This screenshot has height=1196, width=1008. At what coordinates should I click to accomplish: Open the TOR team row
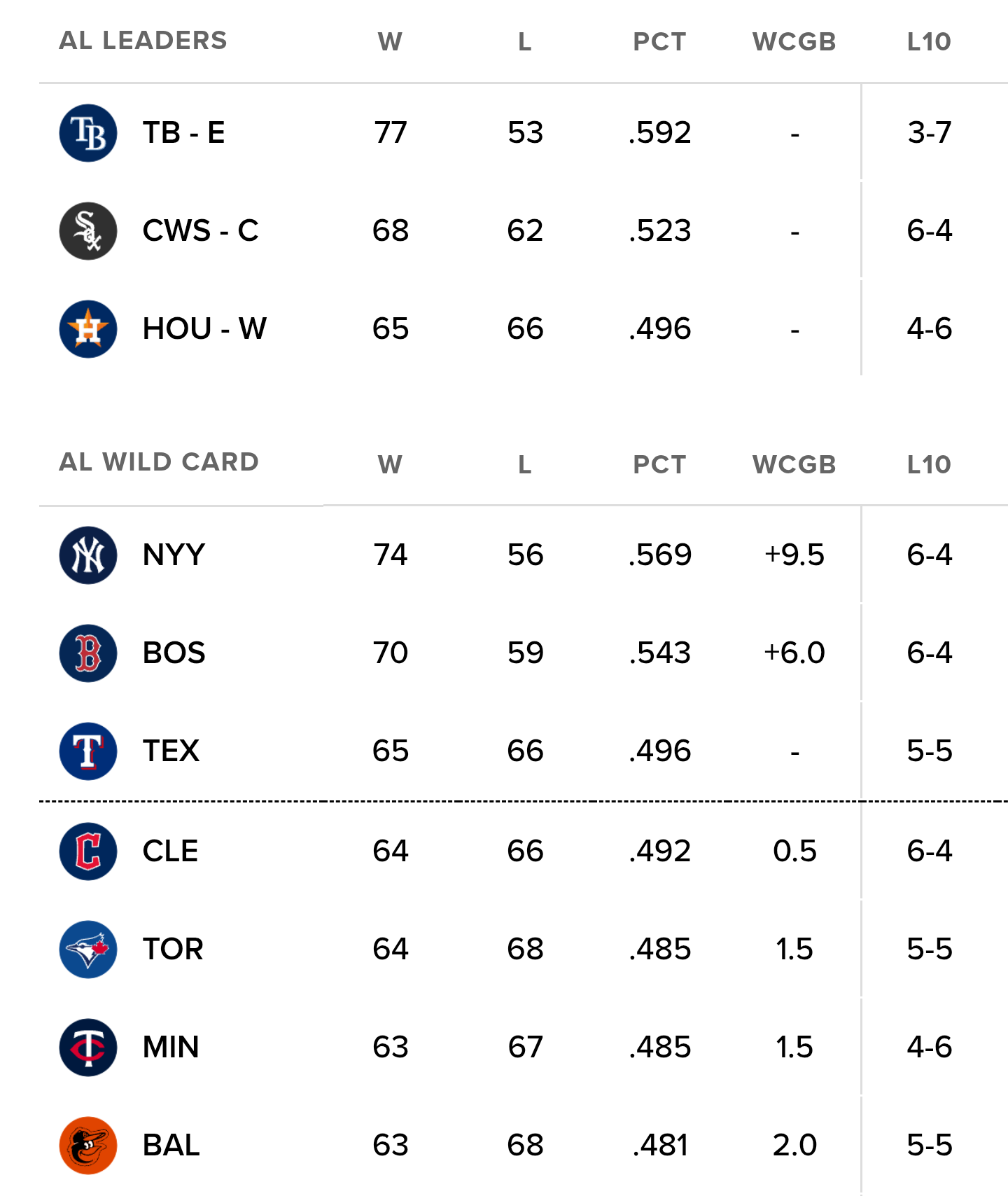524,950
